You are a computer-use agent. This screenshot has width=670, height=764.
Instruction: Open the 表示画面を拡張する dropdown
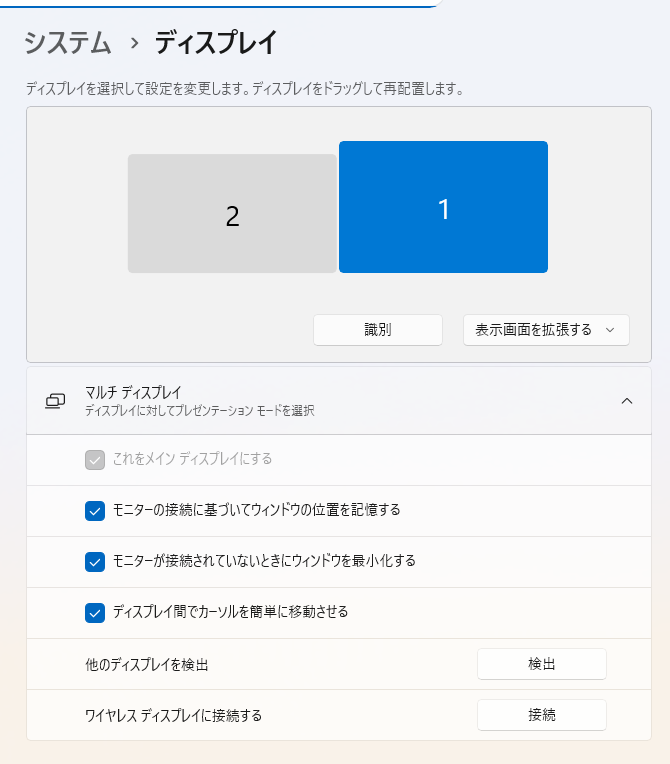[546, 330]
